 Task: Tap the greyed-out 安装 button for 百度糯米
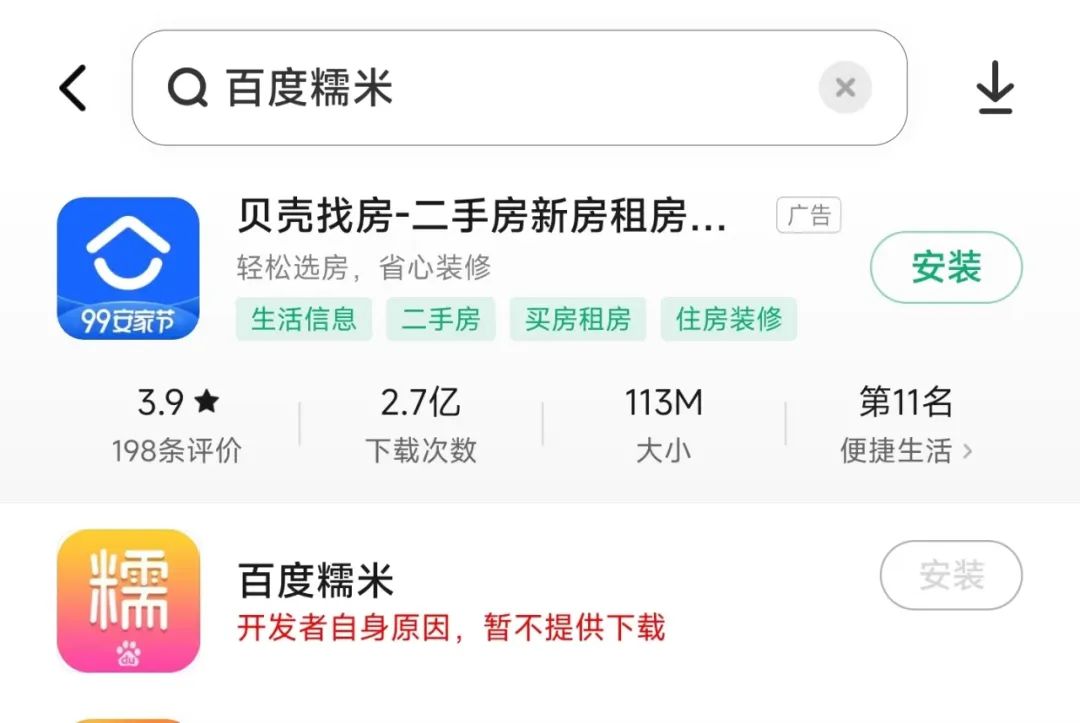[950, 575]
